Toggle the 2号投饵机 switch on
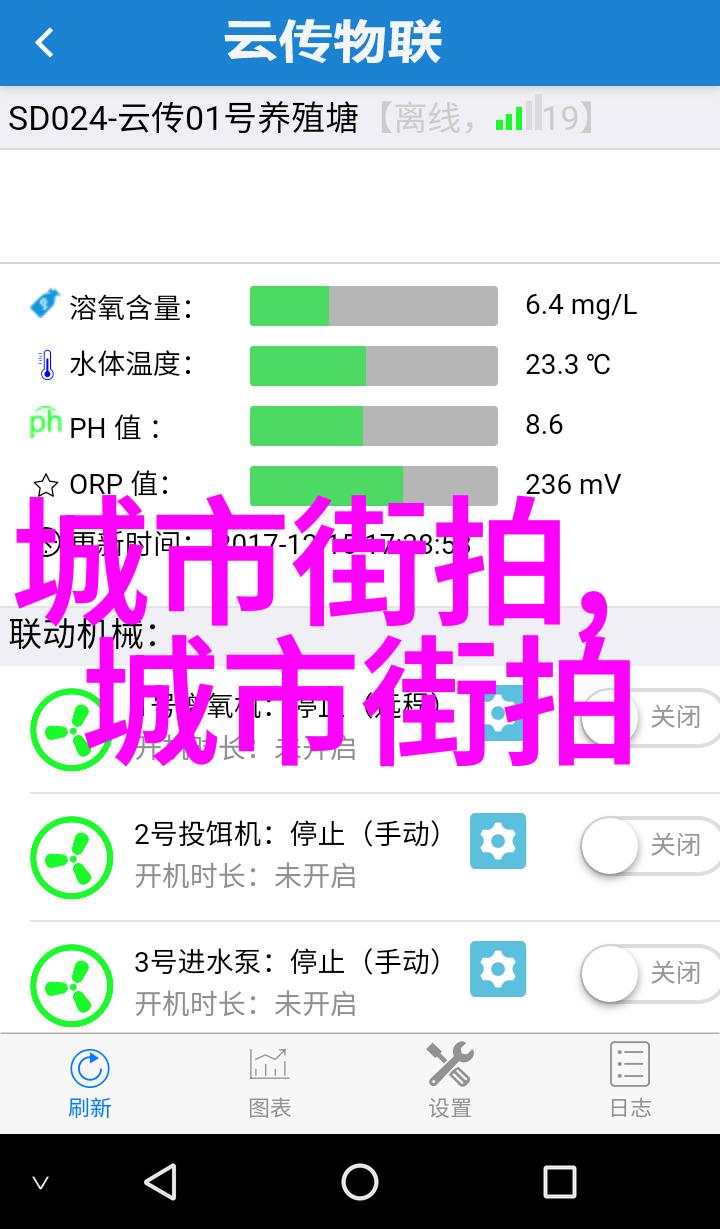 650,846
